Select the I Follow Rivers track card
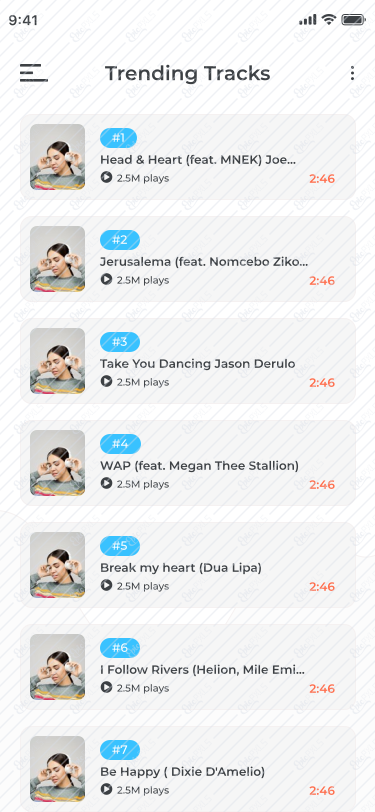 188,667
